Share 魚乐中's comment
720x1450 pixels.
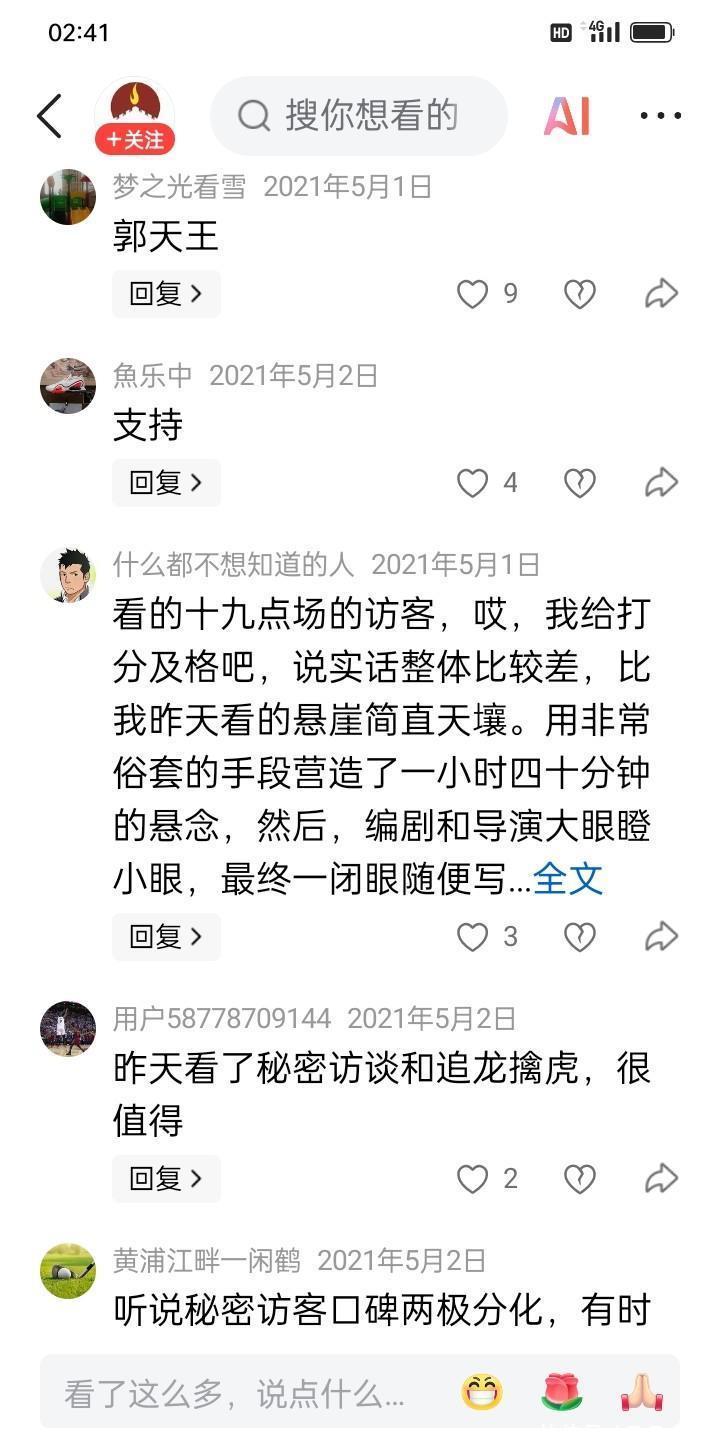pos(661,483)
